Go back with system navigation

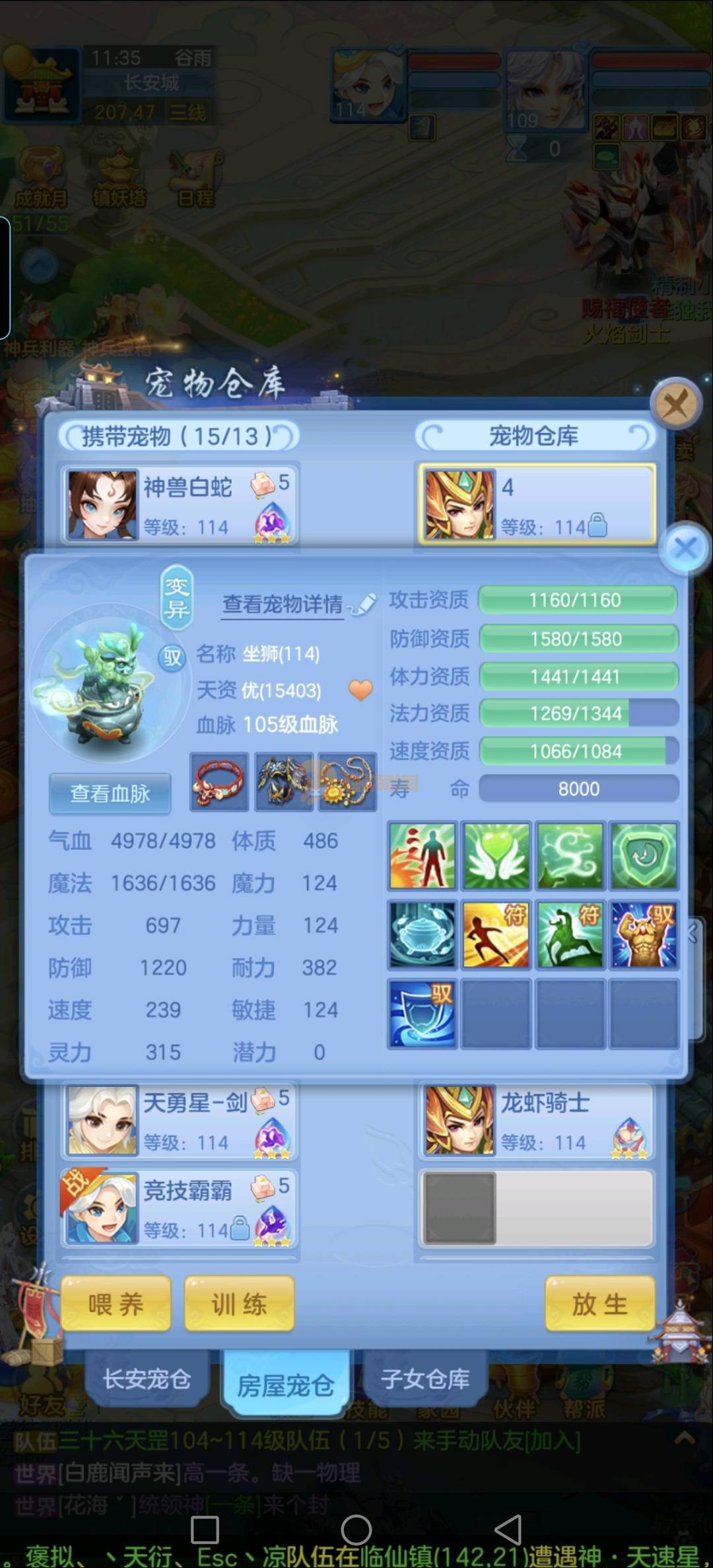[508, 1529]
